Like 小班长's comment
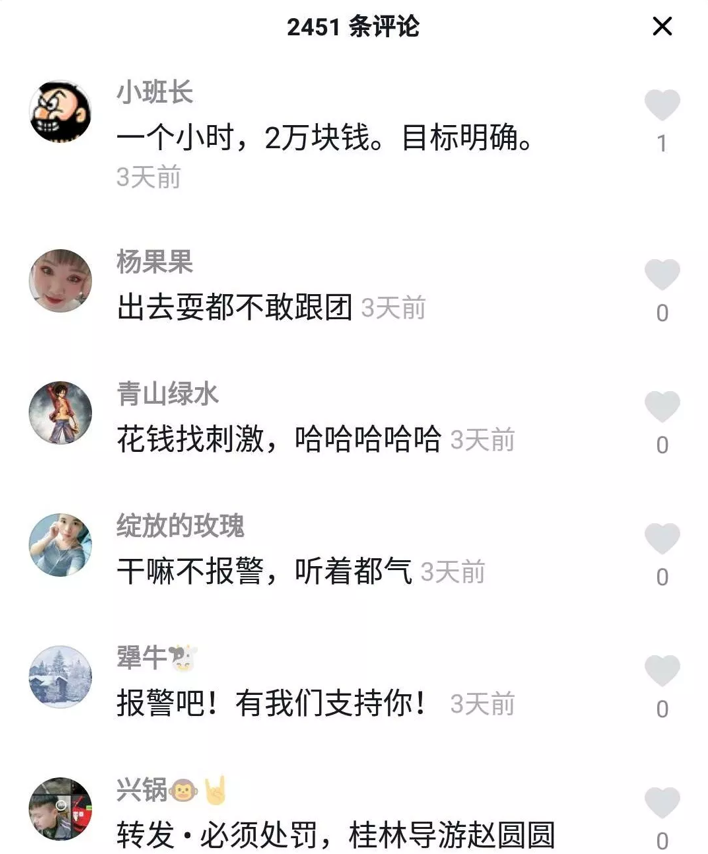 click(x=662, y=105)
